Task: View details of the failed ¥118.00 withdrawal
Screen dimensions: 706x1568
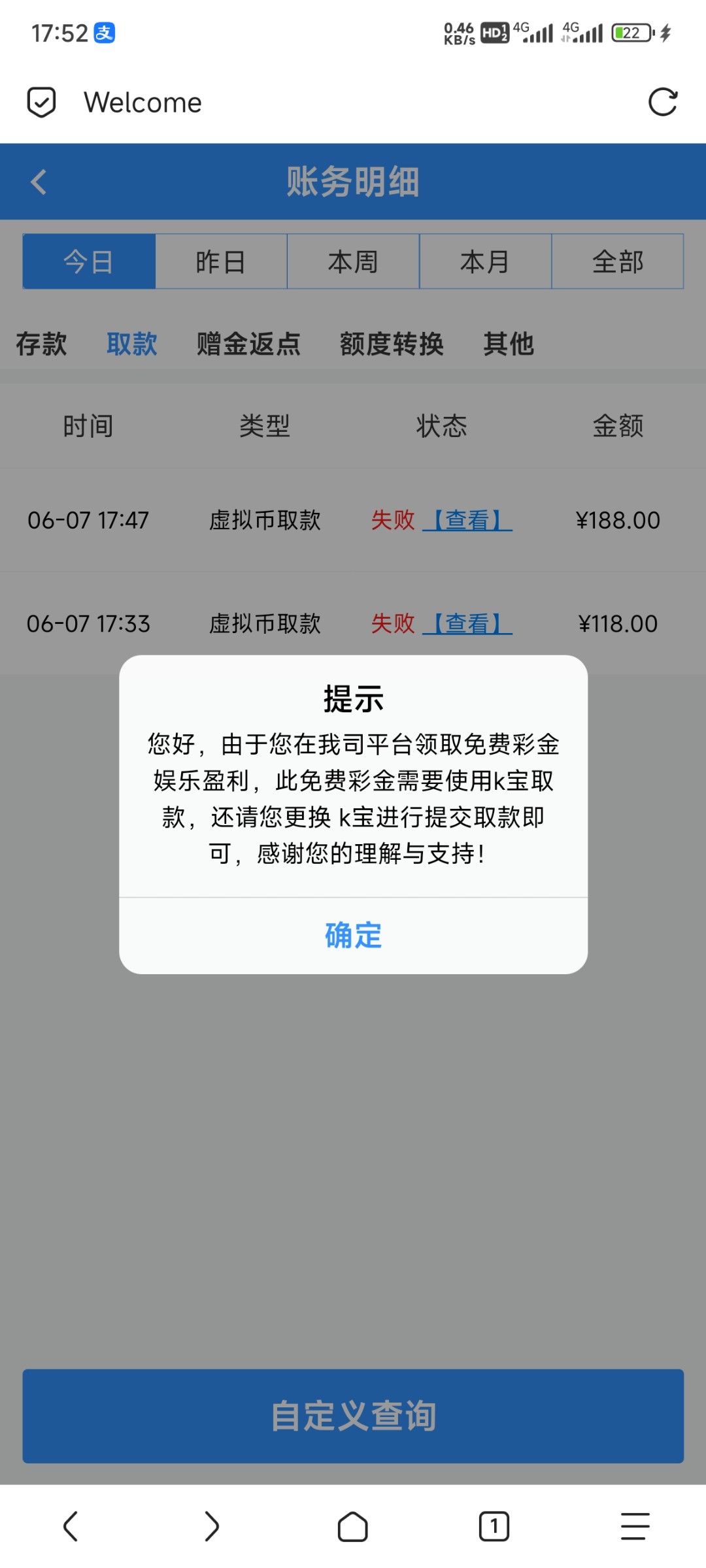Action: tap(467, 623)
